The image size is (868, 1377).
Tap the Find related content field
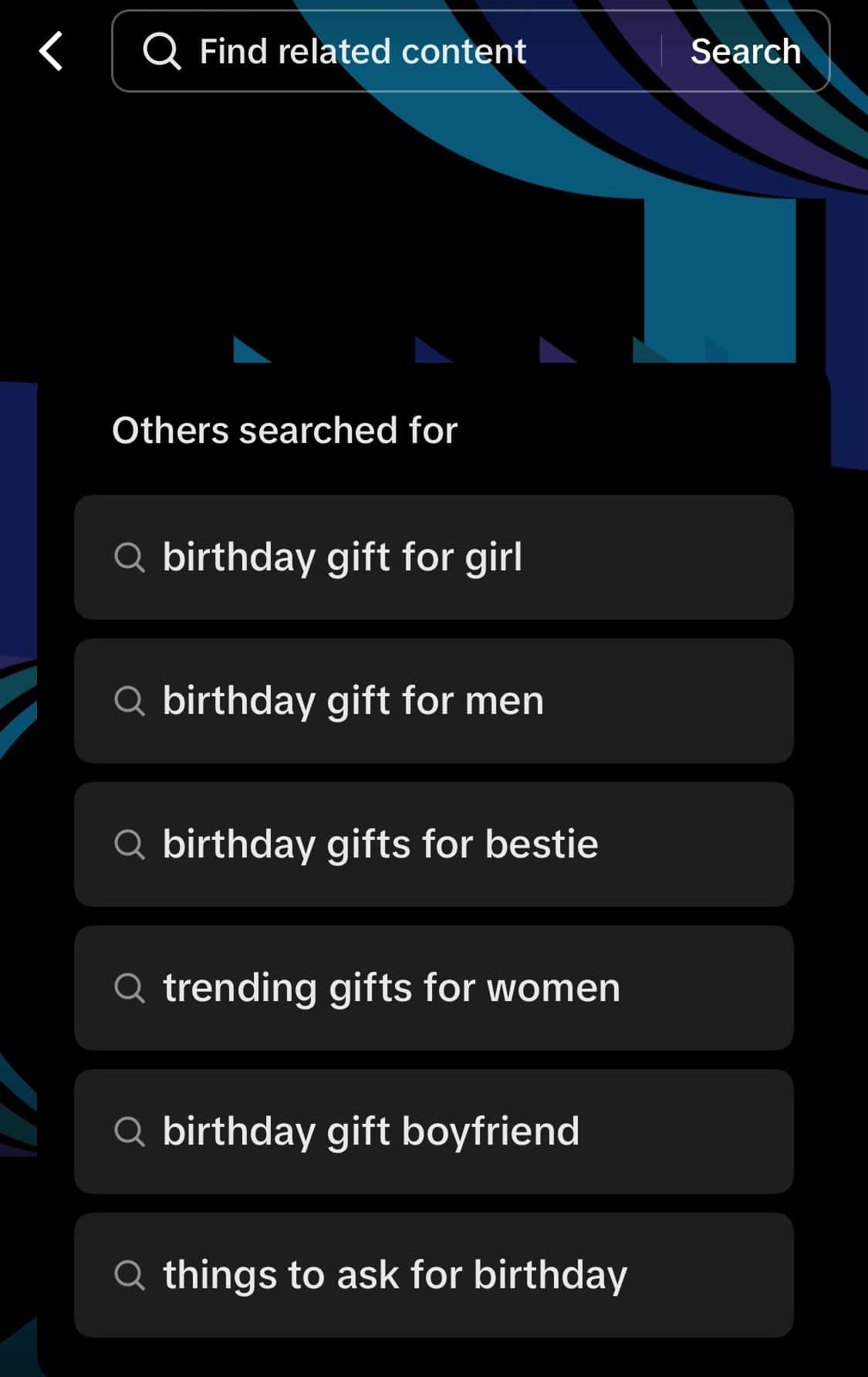point(386,52)
